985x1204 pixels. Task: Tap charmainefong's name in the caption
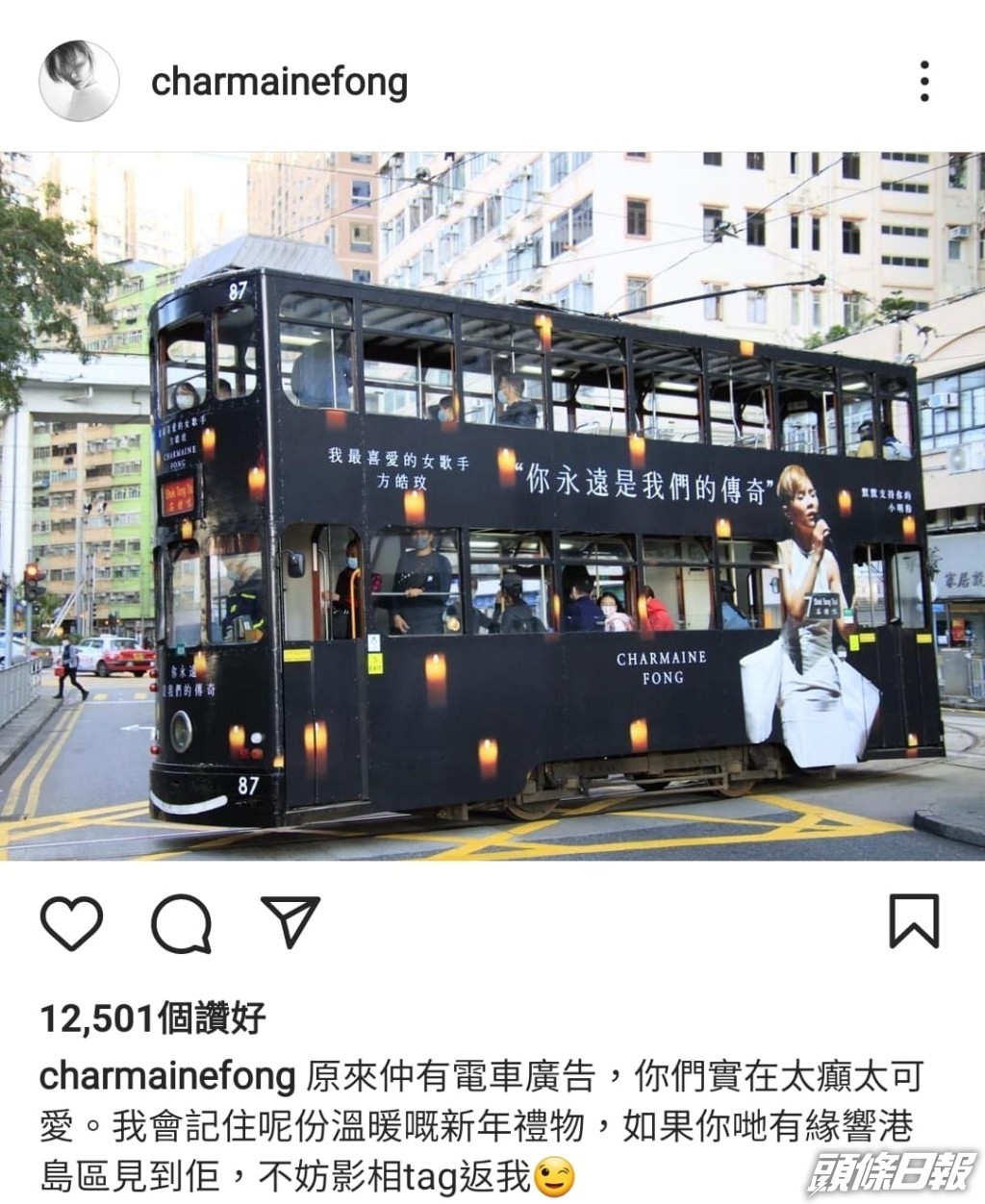click(166, 1077)
